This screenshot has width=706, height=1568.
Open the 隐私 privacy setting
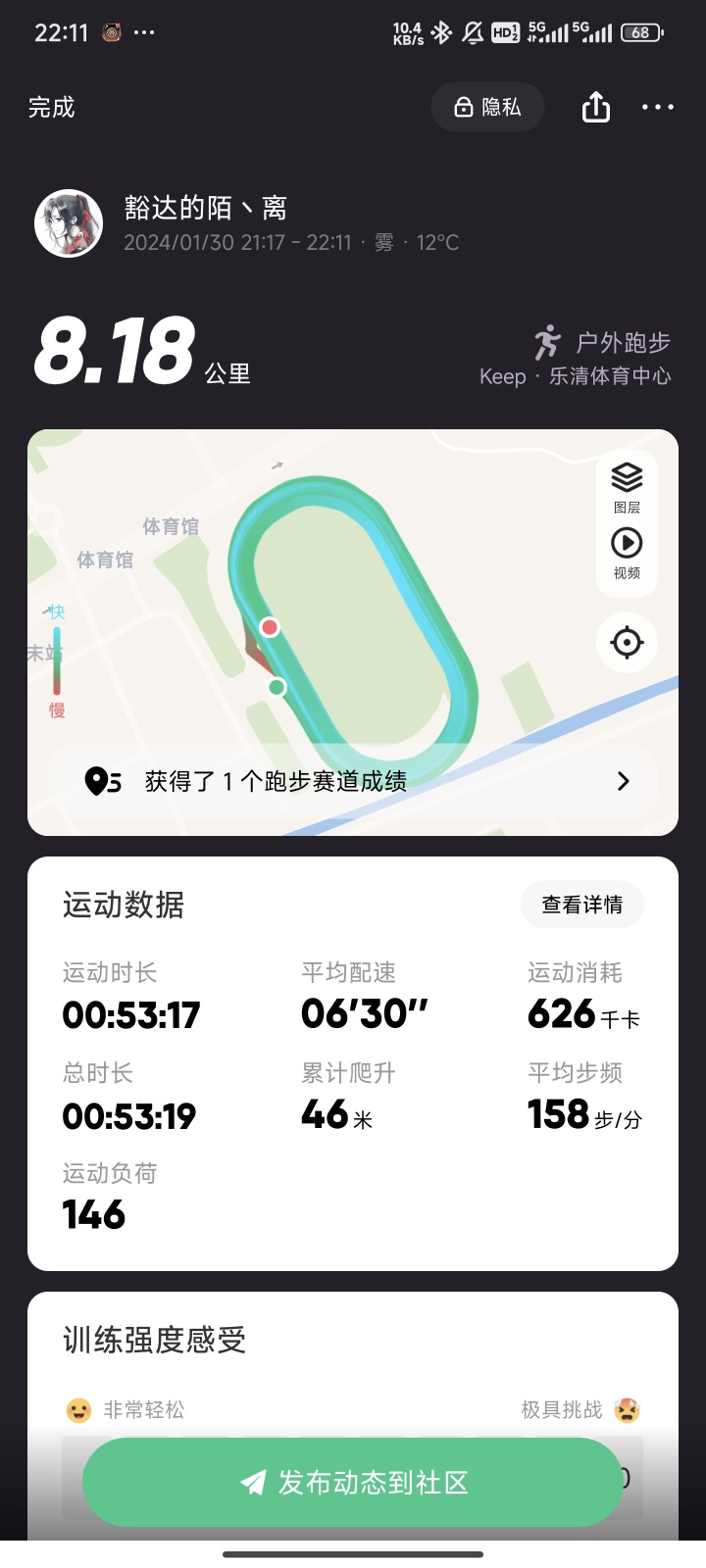coord(487,107)
